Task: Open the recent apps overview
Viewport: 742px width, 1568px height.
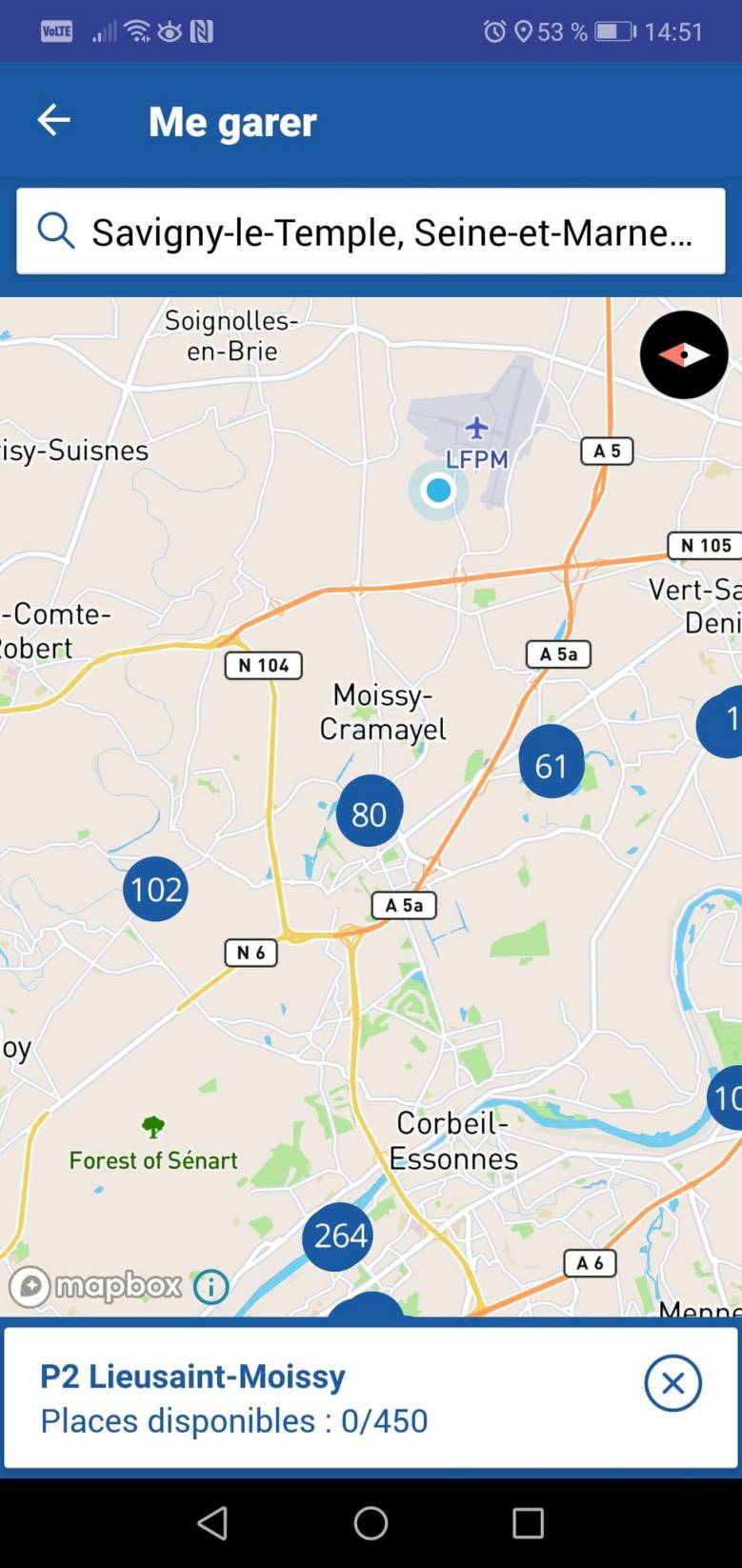Action: [528, 1523]
